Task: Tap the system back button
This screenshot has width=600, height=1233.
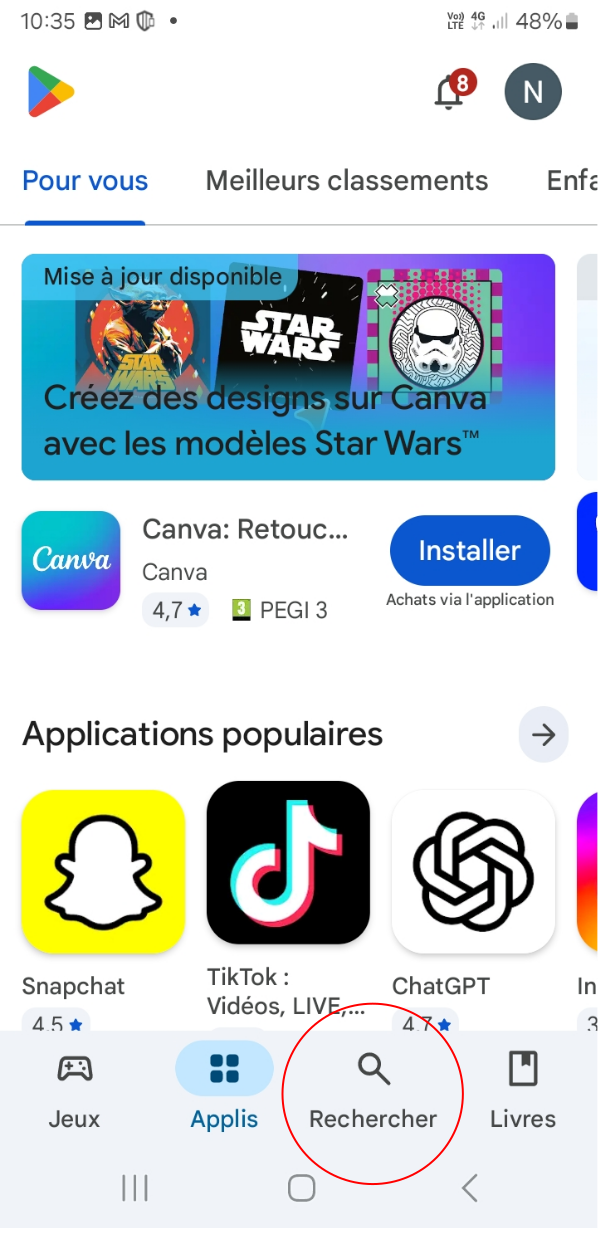Action: point(469,1188)
